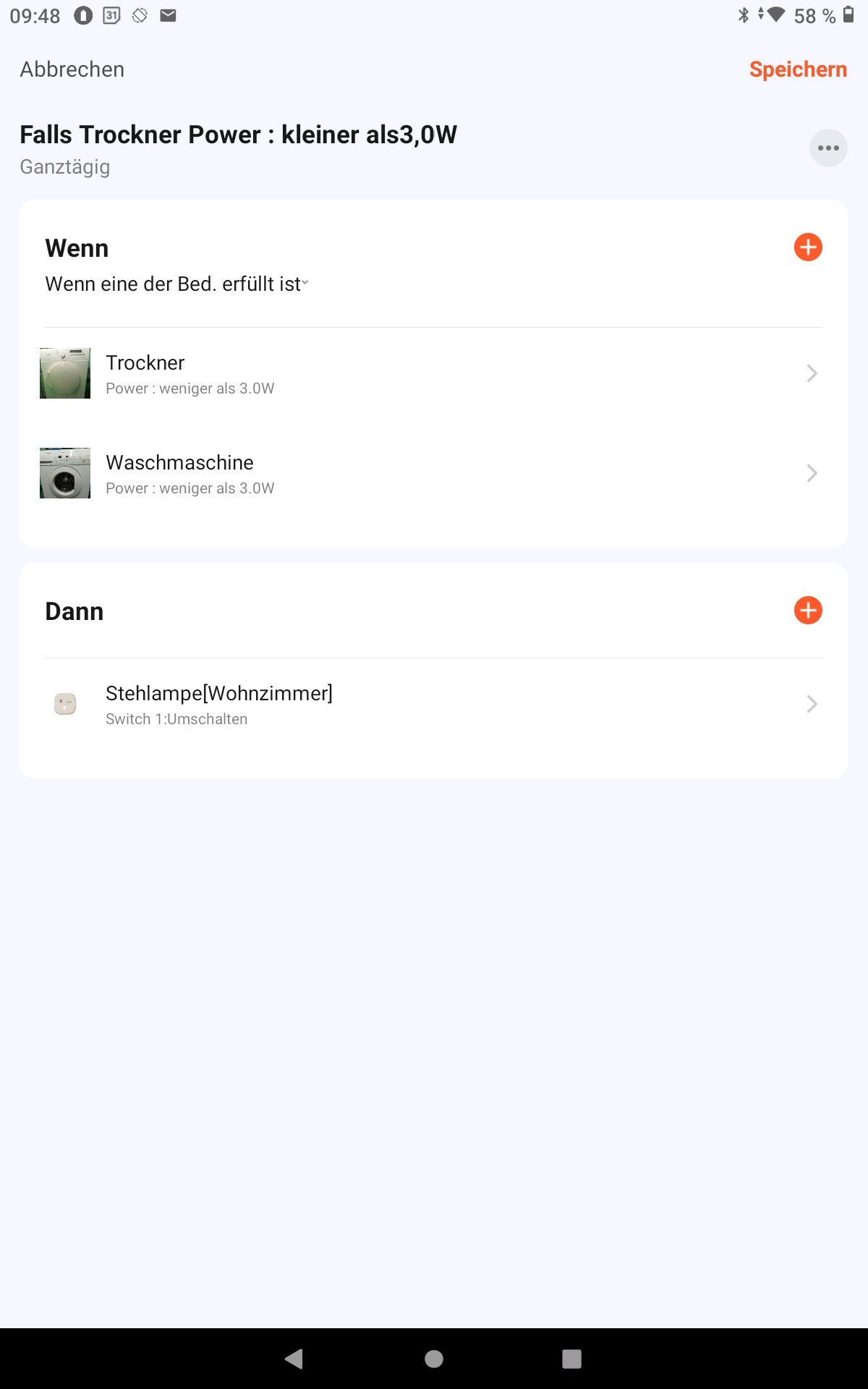Edit the Stehlampe[Wohnzimmer] action
This screenshot has height=1389, width=868.
click(433, 704)
